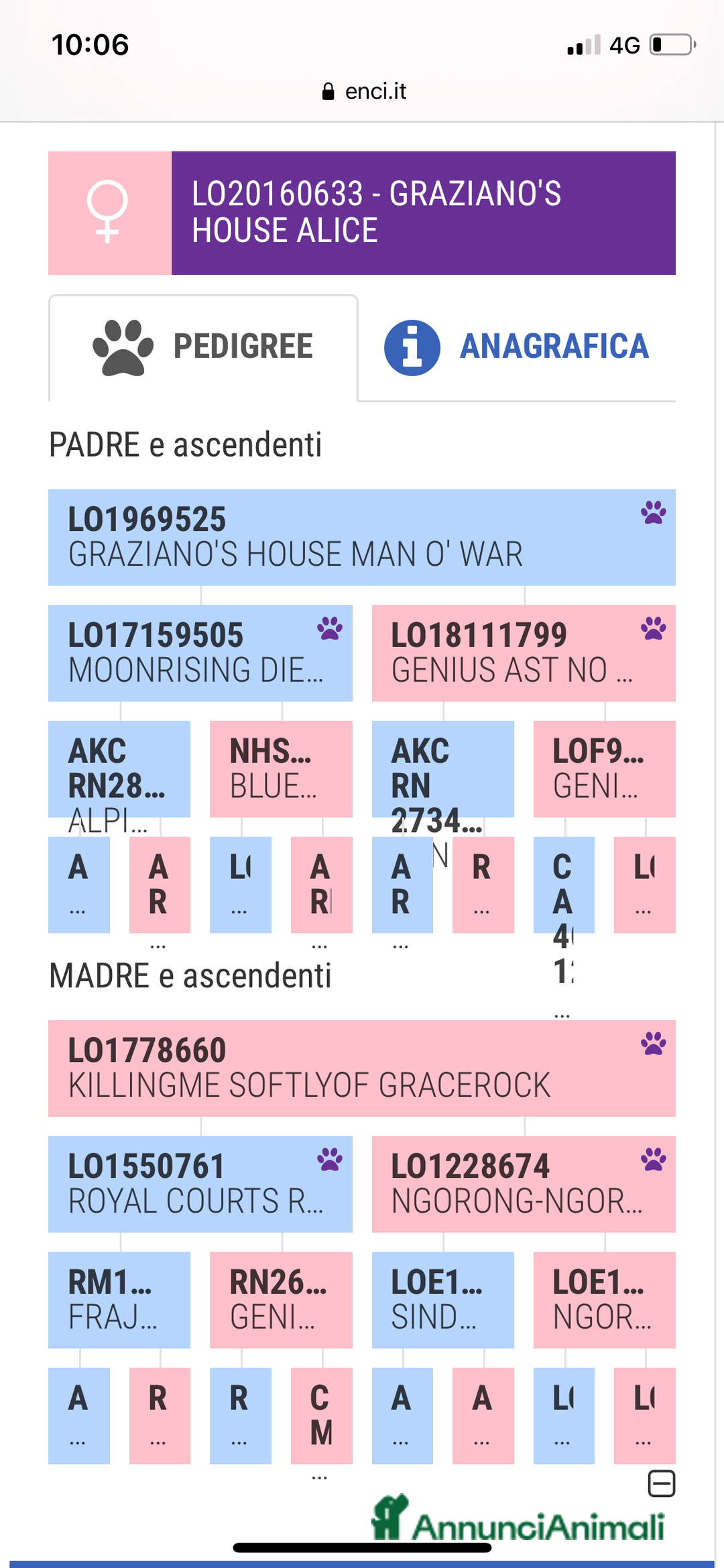Open the LOE1 NGOR ancestor card

tap(604, 1300)
